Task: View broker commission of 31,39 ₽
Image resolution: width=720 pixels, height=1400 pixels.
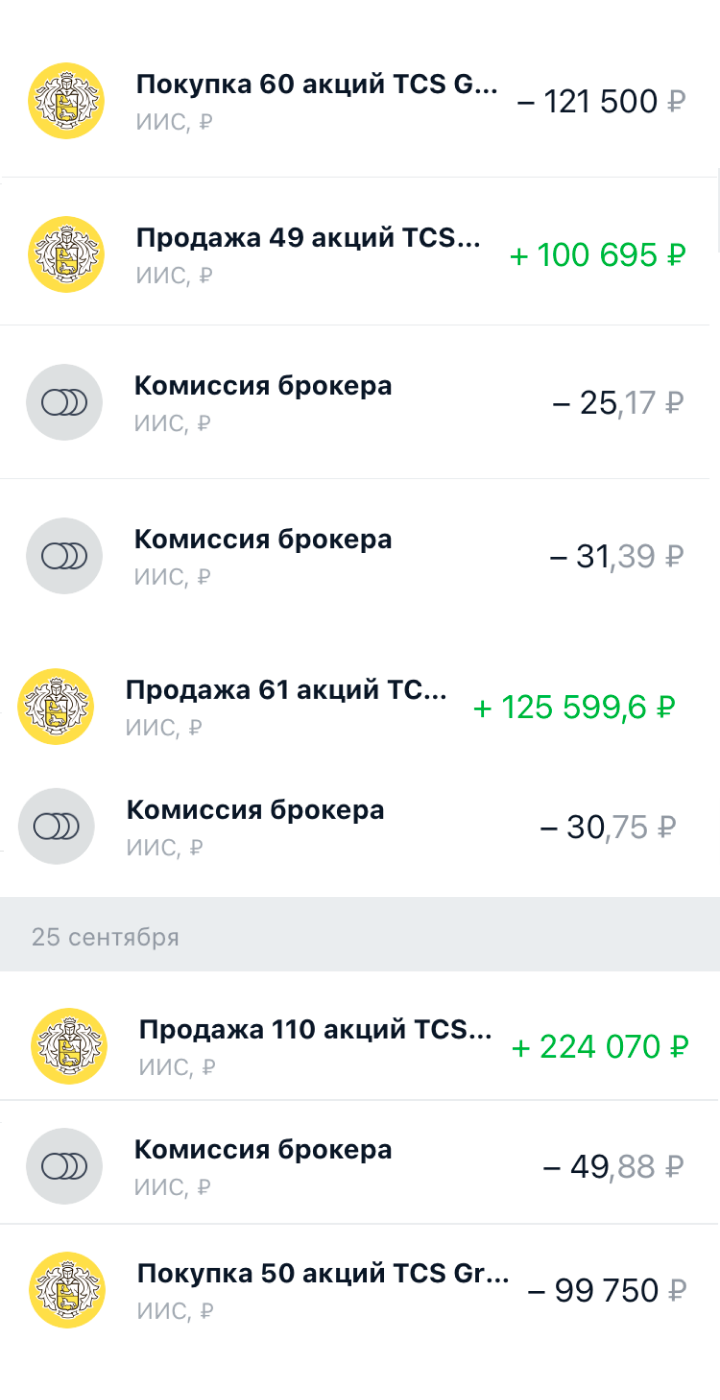Action: (360, 556)
